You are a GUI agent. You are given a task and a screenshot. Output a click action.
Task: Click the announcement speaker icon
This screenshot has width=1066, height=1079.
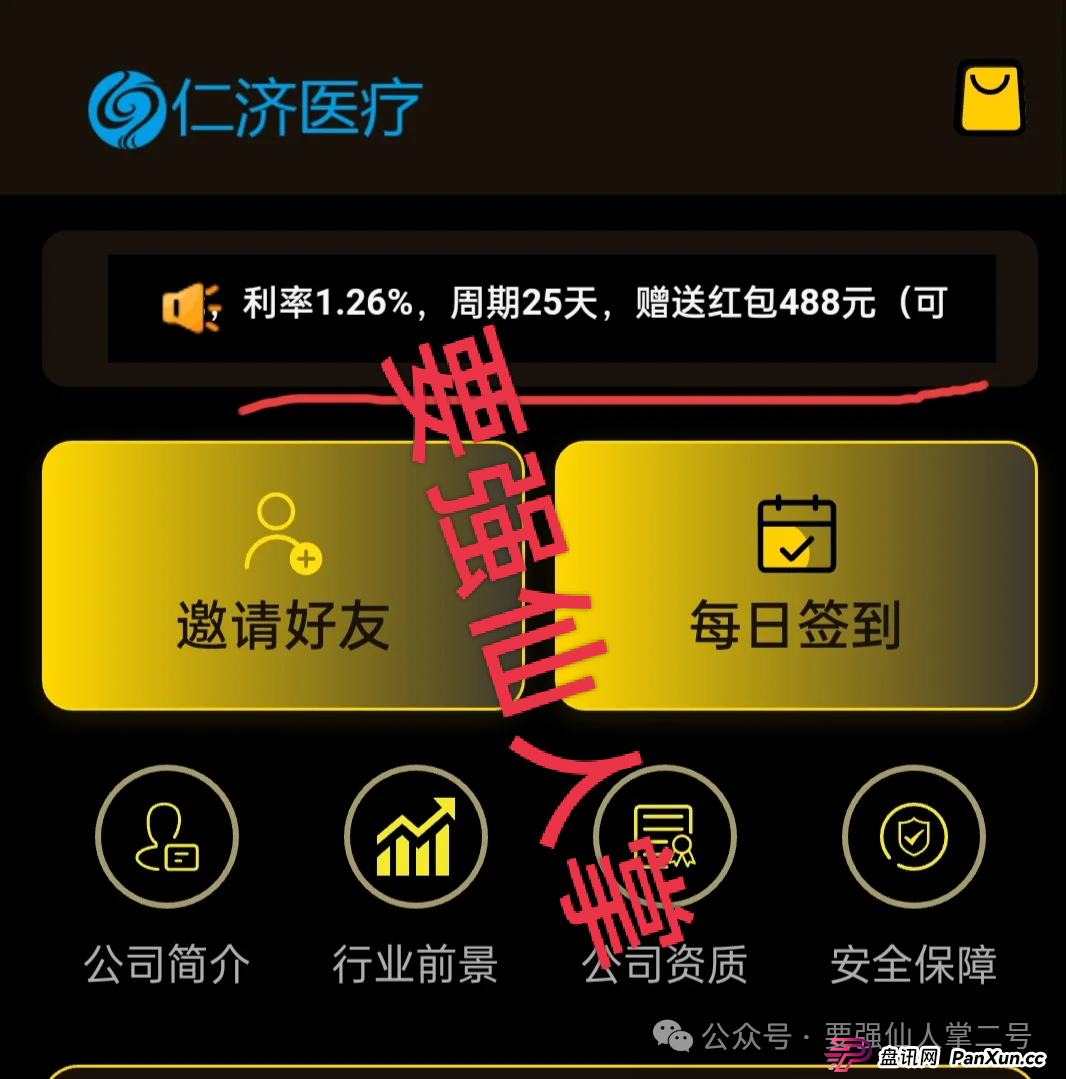pos(191,303)
